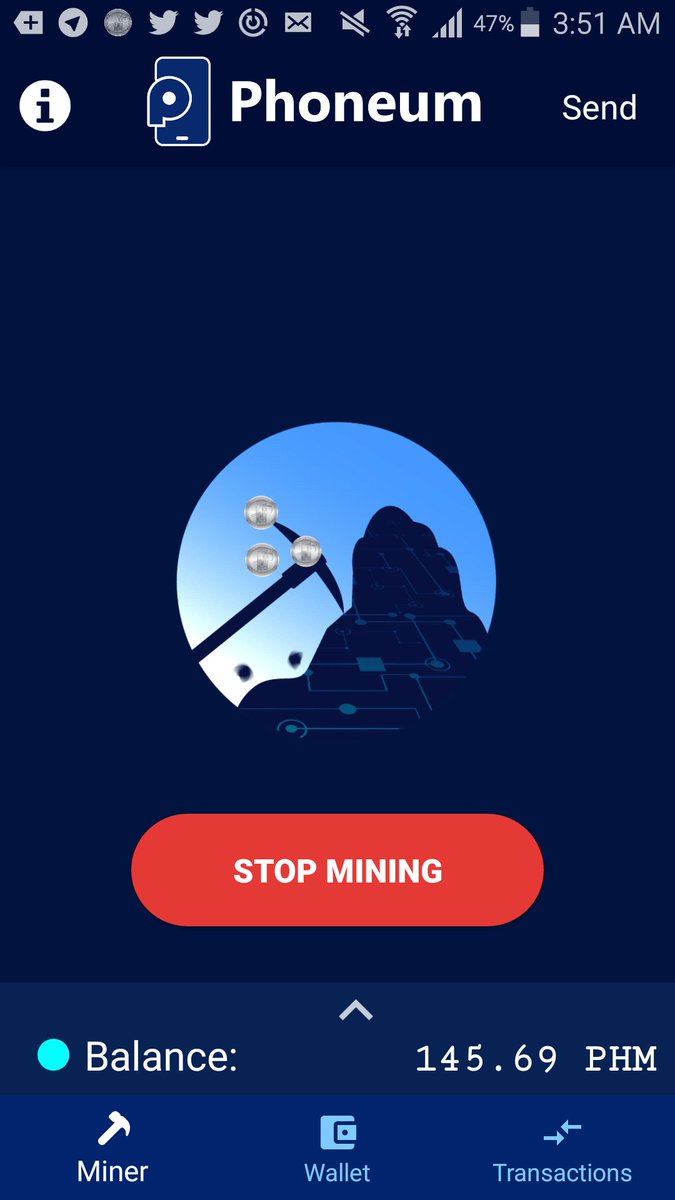Open the info icon
The image size is (675, 1200).
coord(45,105)
